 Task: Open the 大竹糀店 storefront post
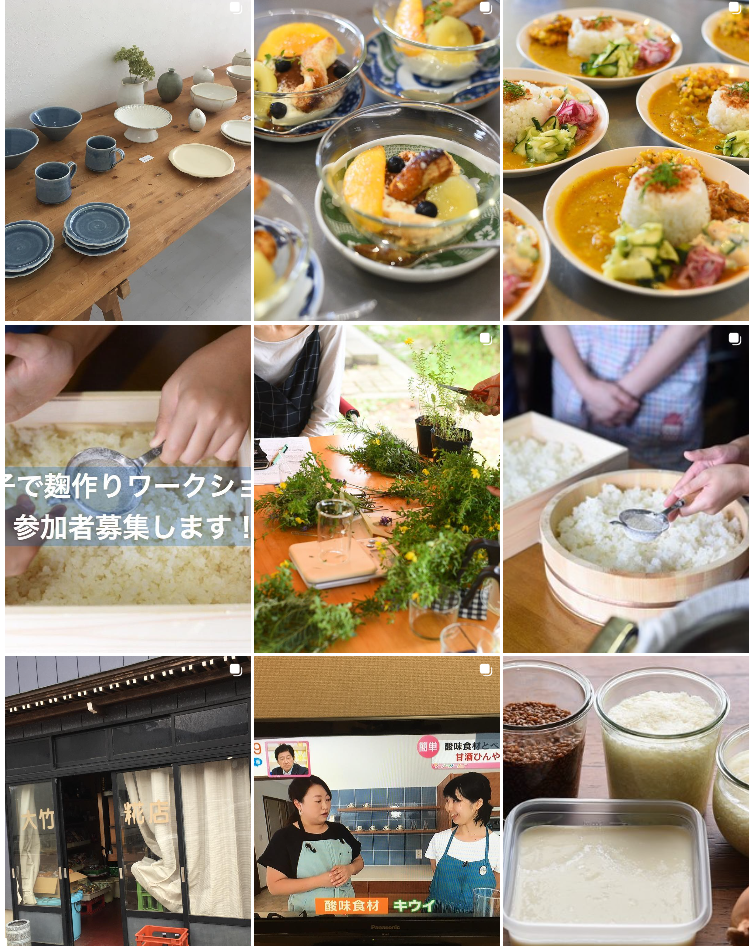pos(127,800)
